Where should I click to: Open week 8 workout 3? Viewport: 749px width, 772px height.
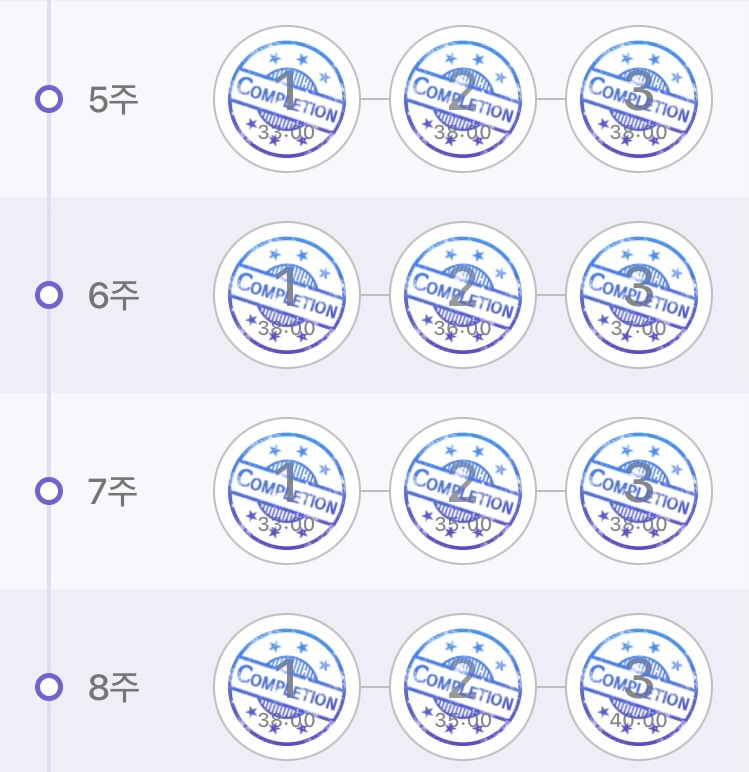[x=639, y=687]
